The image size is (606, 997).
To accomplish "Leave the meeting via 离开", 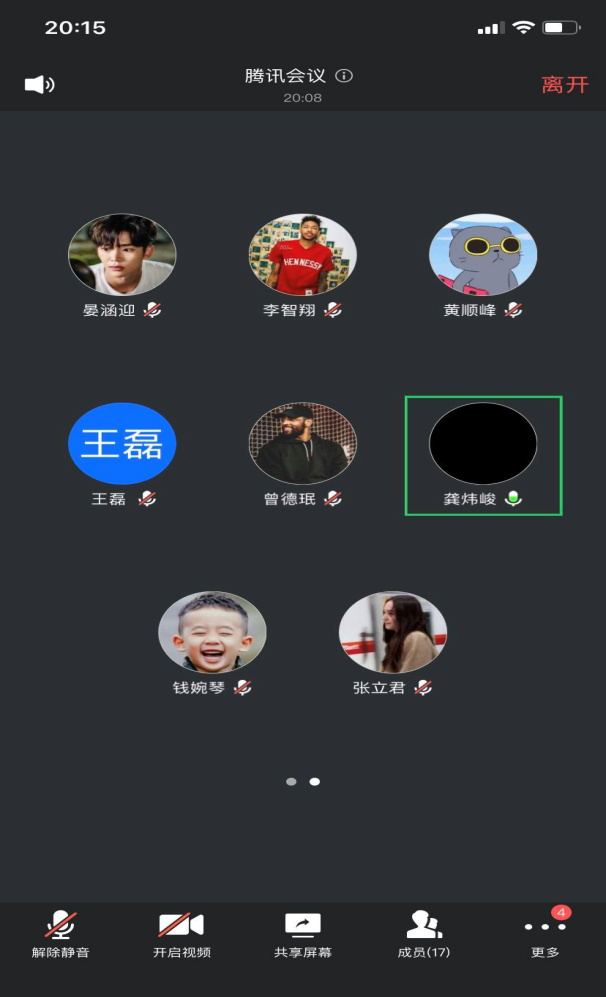I will 565,85.
